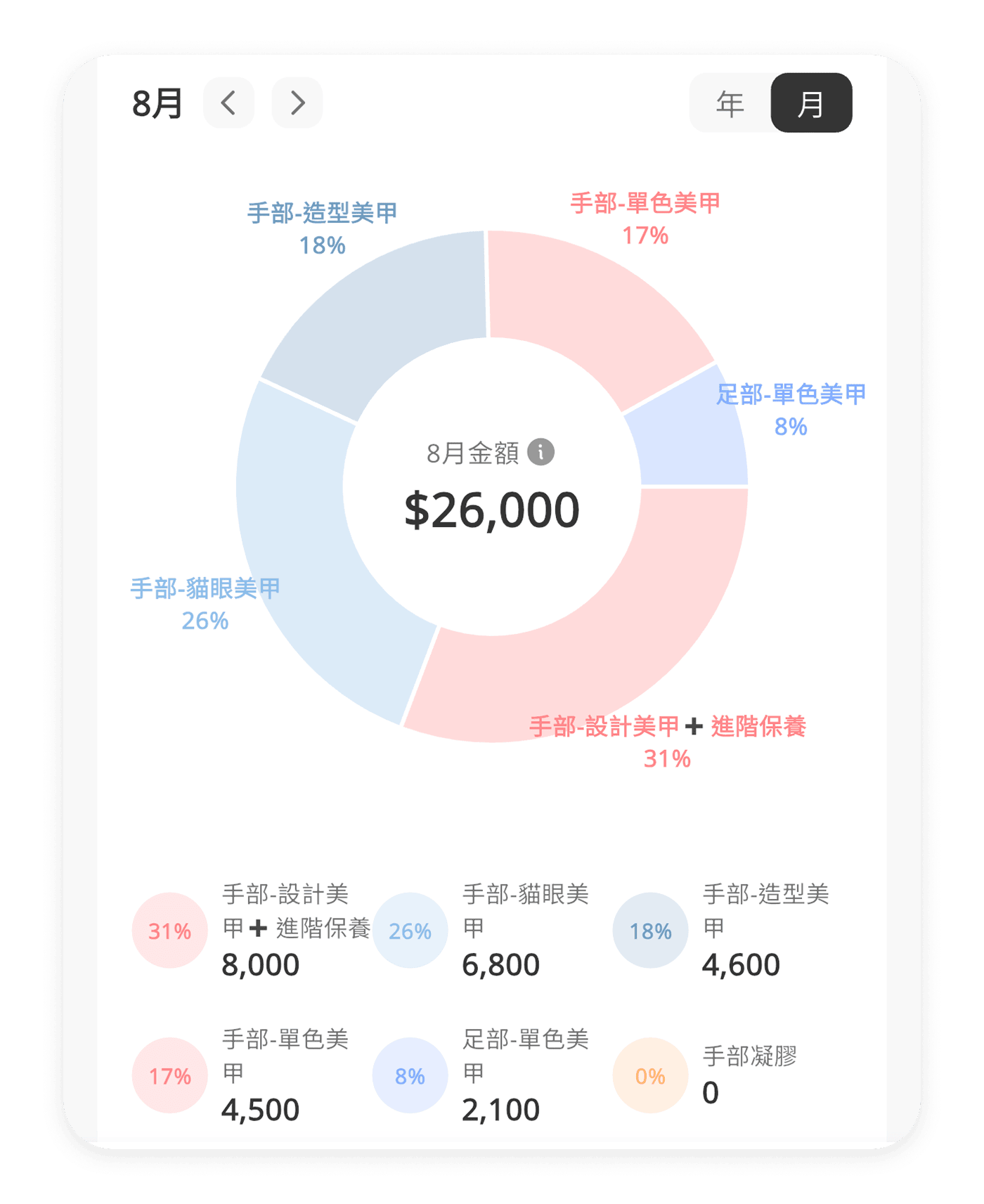Go to the next month
The width and height of the screenshot is (984, 1204).
297,103
